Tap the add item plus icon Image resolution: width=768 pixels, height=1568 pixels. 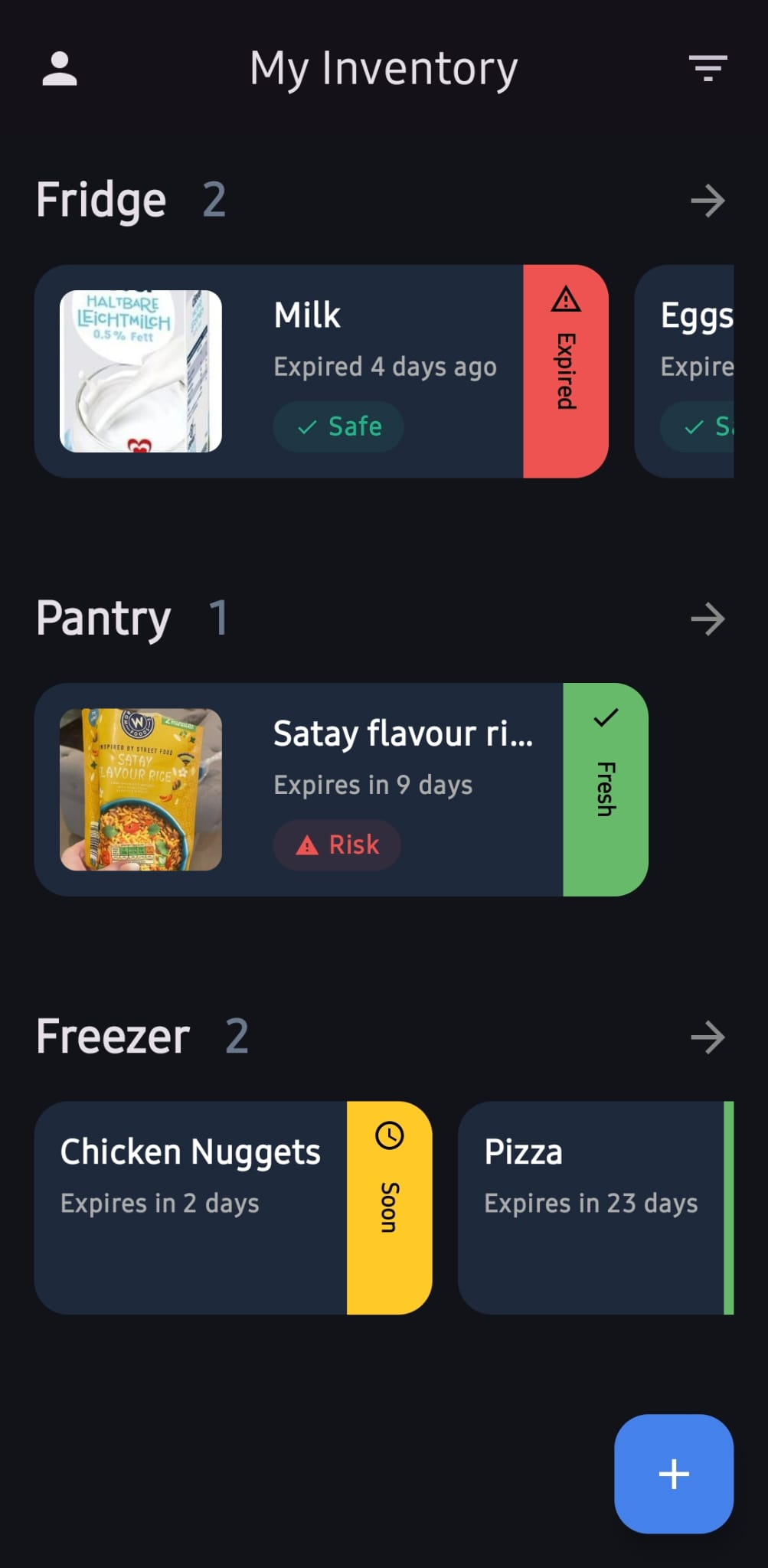point(673,1474)
